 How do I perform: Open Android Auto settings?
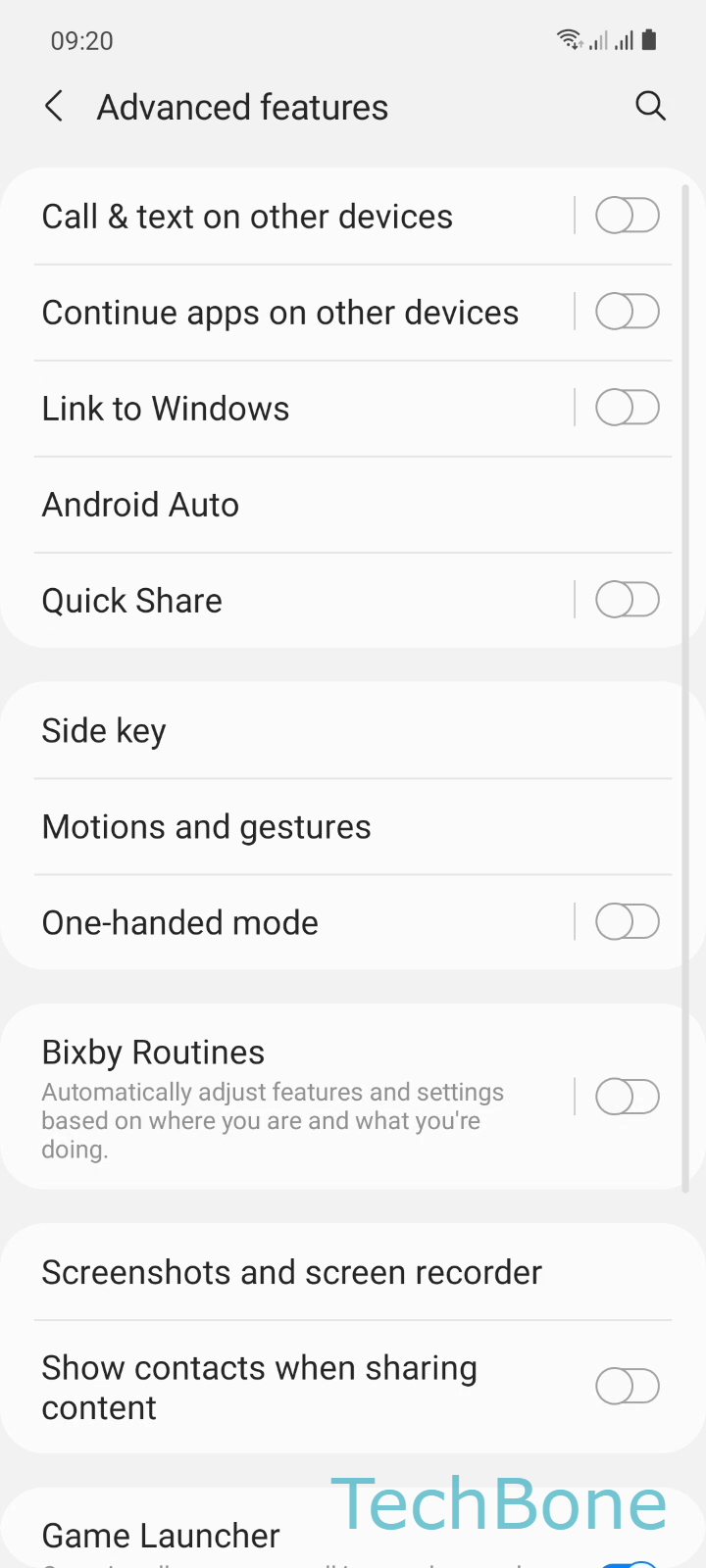pyautogui.click(x=294, y=505)
